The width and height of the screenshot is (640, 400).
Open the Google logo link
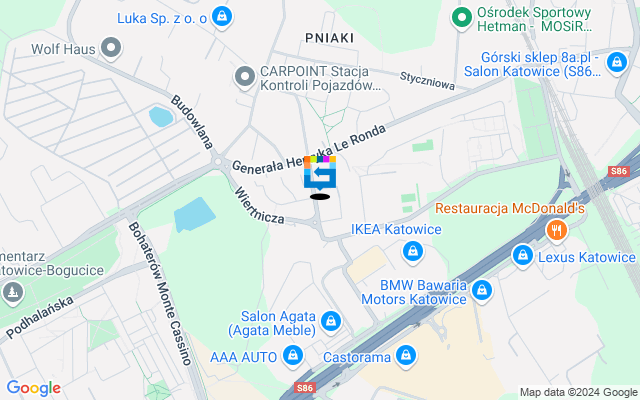[x=33, y=388]
